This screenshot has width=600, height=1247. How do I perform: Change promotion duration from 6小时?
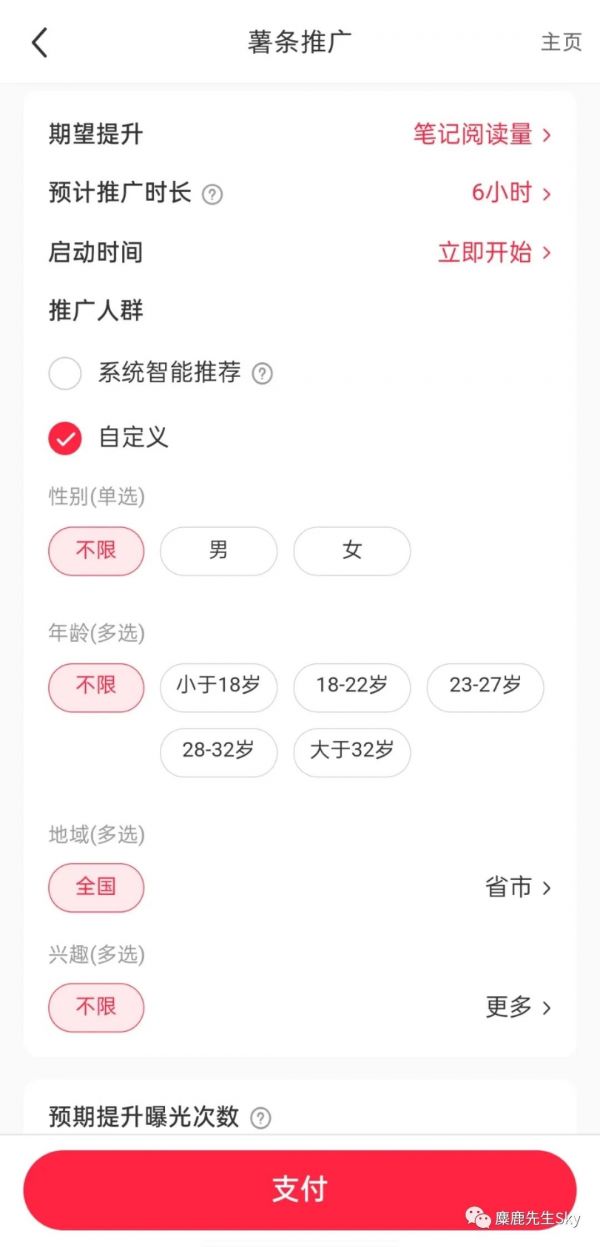pos(511,193)
